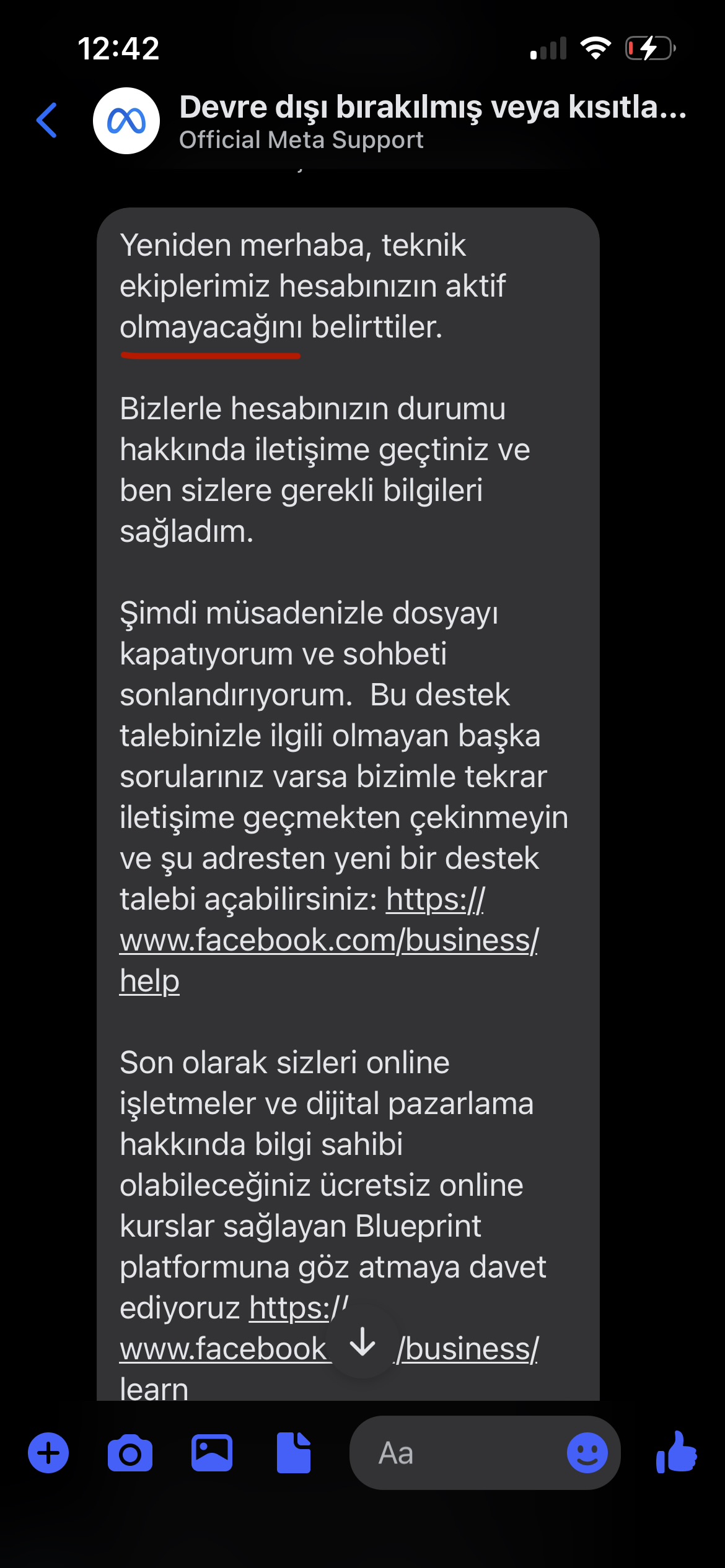Launch the camera from the chat toolbar
725x1568 pixels.
click(130, 1453)
